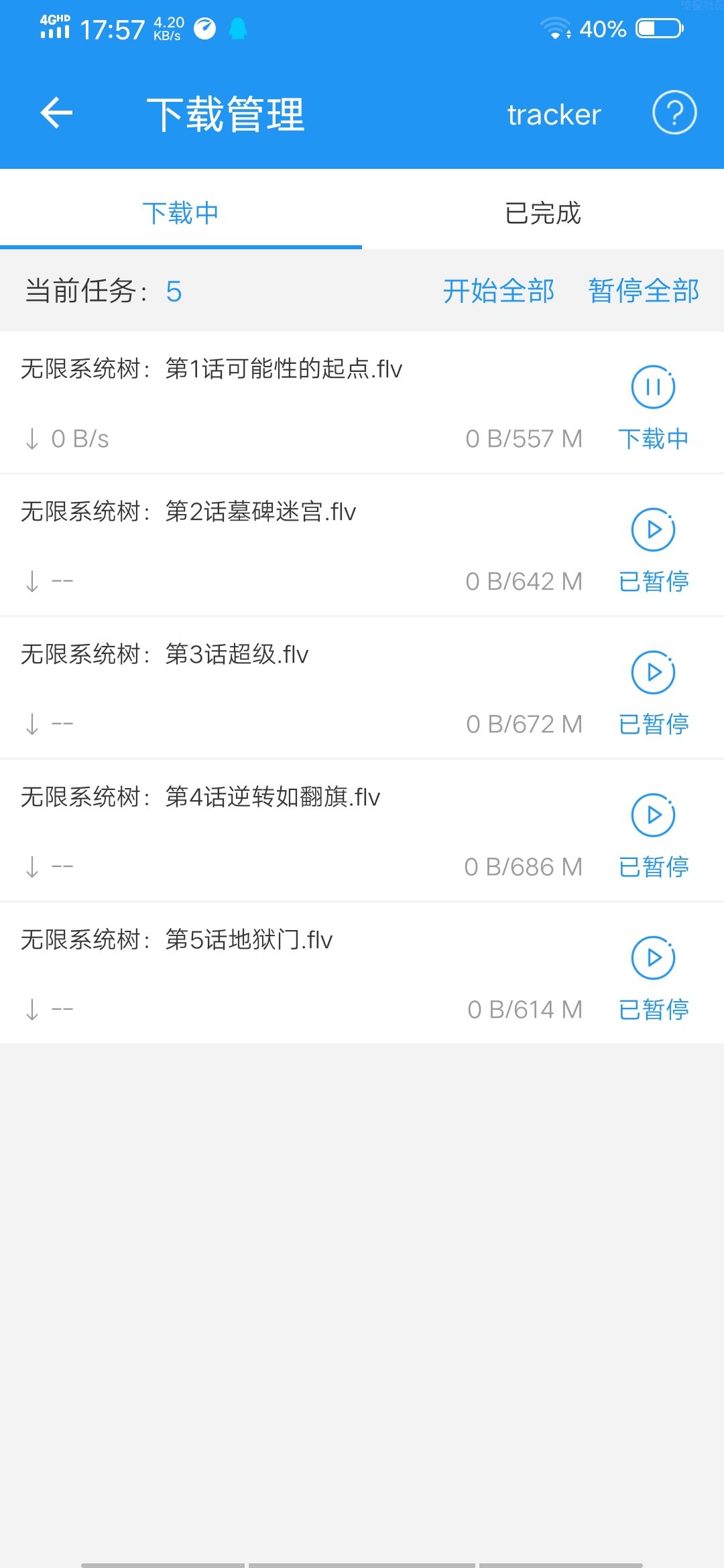Tap 暂停全部 to pause all tasks

[644, 291]
